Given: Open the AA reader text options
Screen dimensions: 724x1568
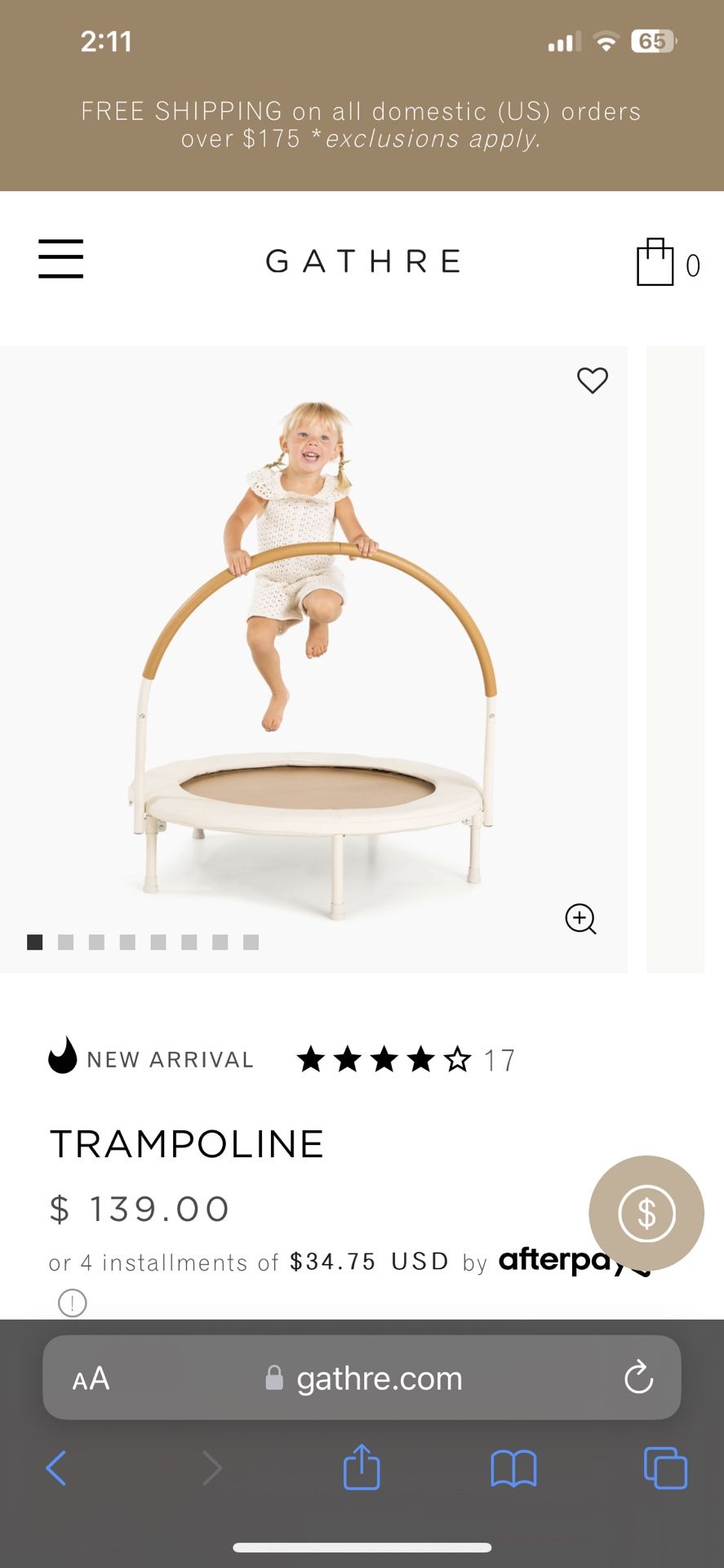Looking at the screenshot, I should click(91, 1379).
